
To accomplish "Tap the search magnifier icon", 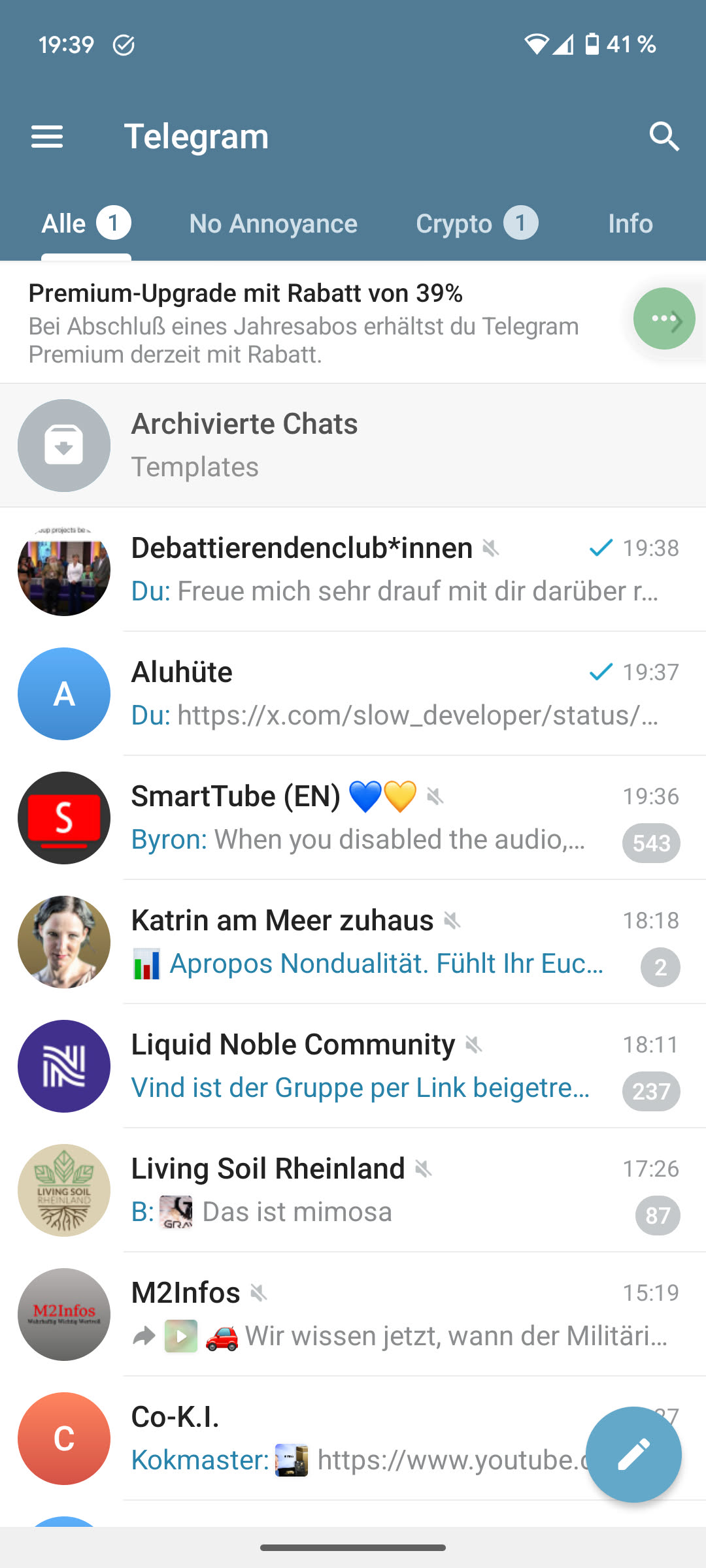I will (x=664, y=137).
